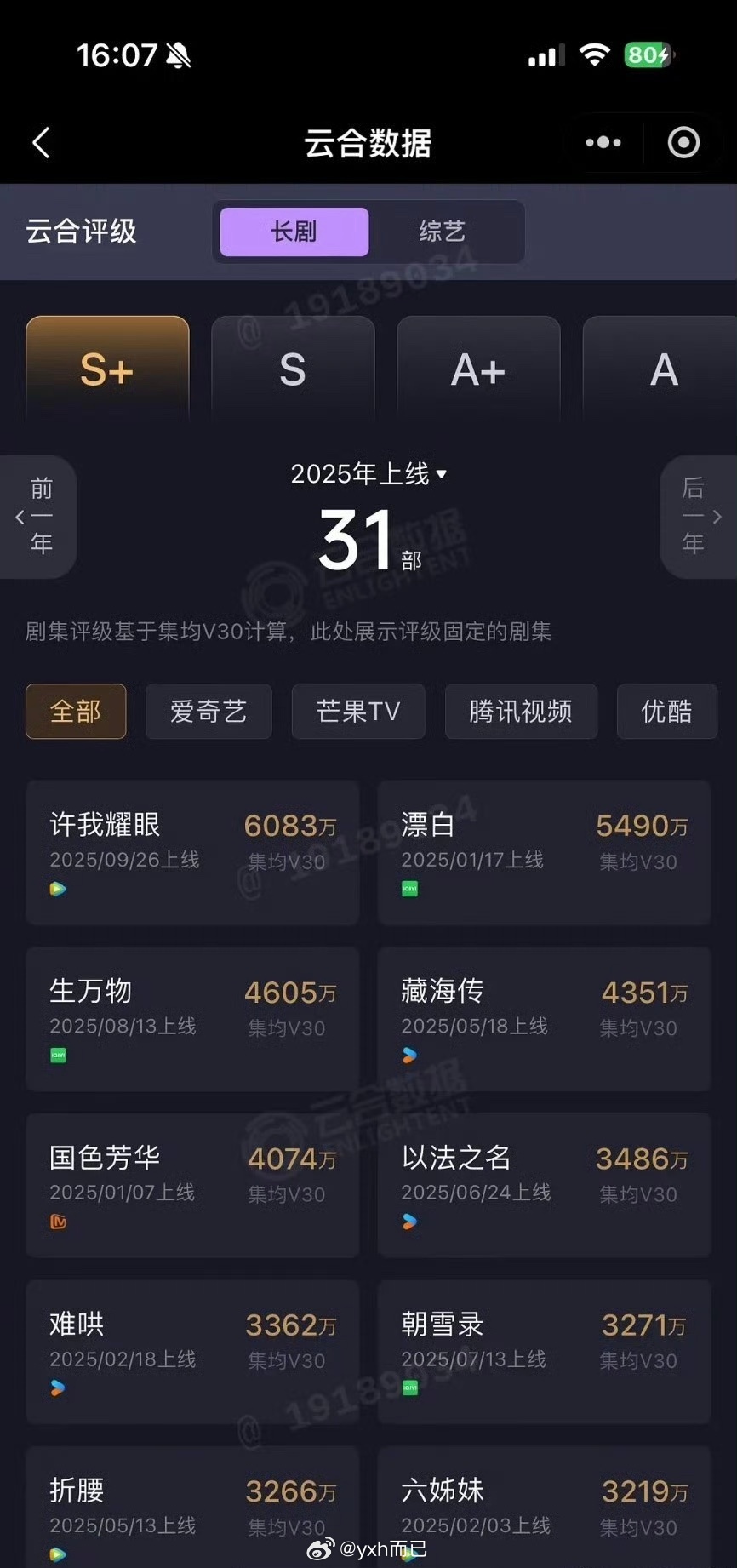Keep 长剧 mode selected
Viewport: 737px width, 1568px height.
tap(292, 232)
